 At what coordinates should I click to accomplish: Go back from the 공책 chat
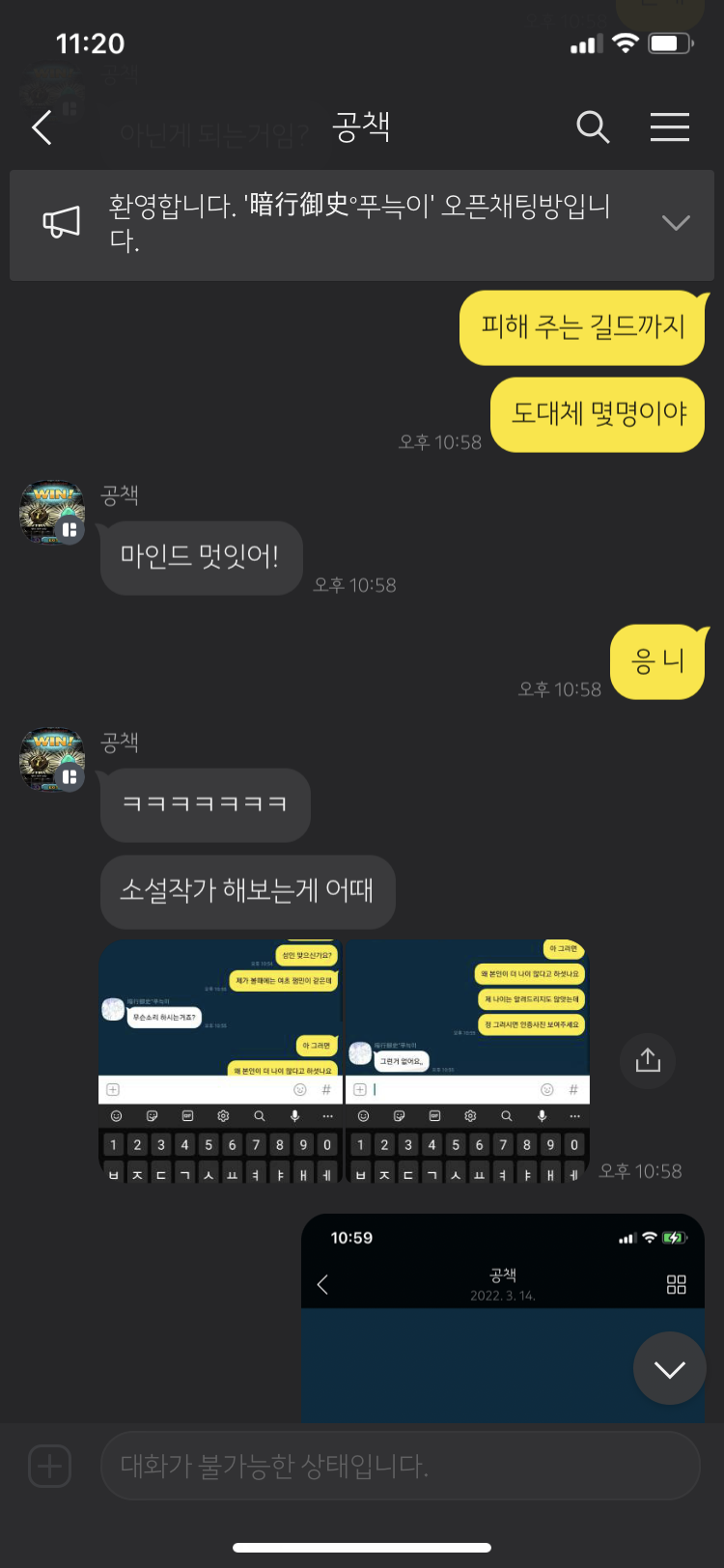click(x=42, y=127)
